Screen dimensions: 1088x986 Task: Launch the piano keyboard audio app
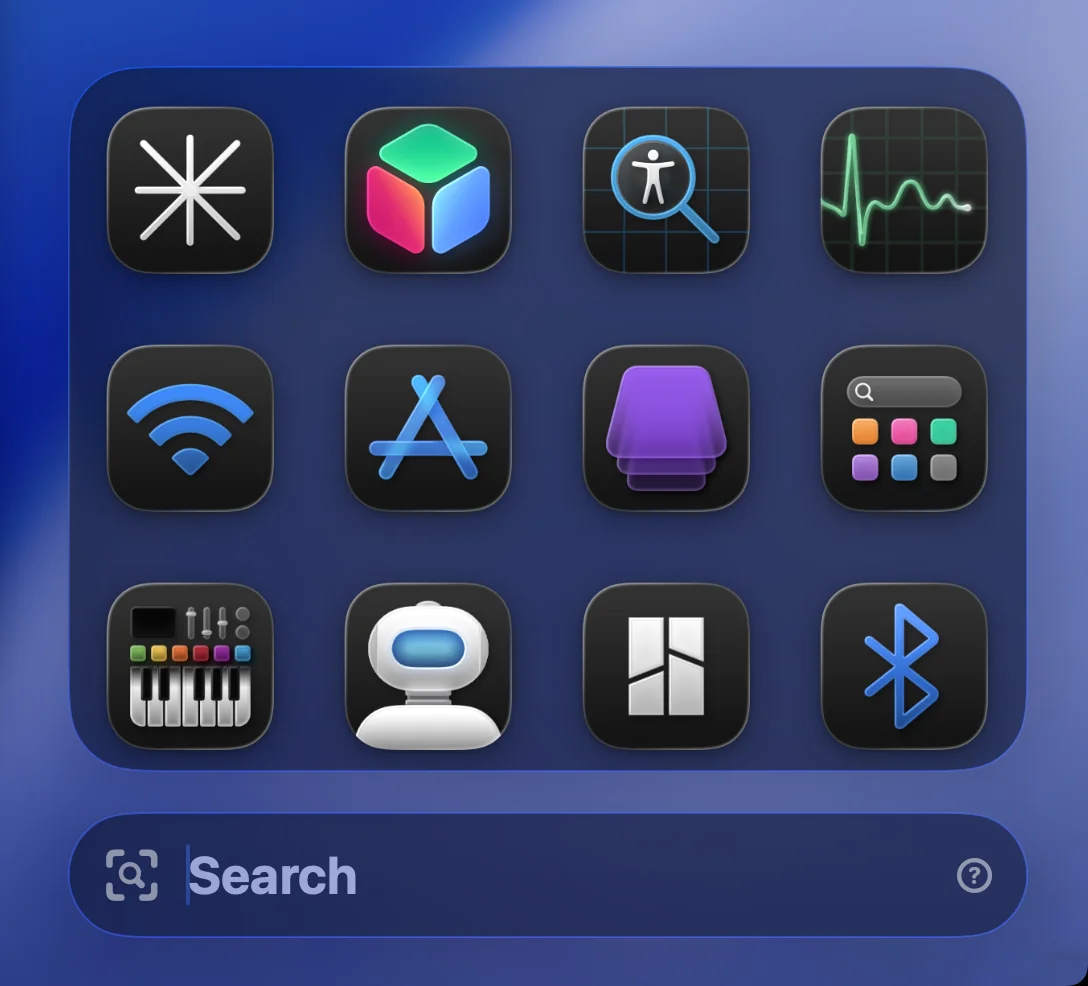tap(190, 666)
